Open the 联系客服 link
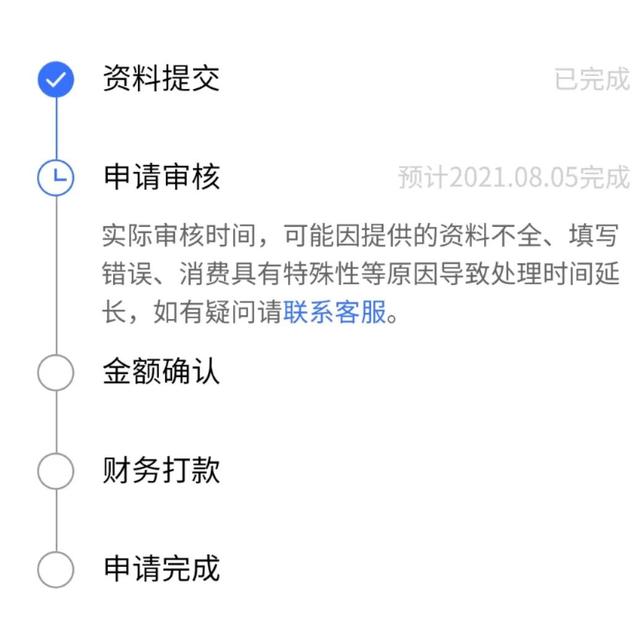640x639 pixels. pyautogui.click(x=334, y=313)
